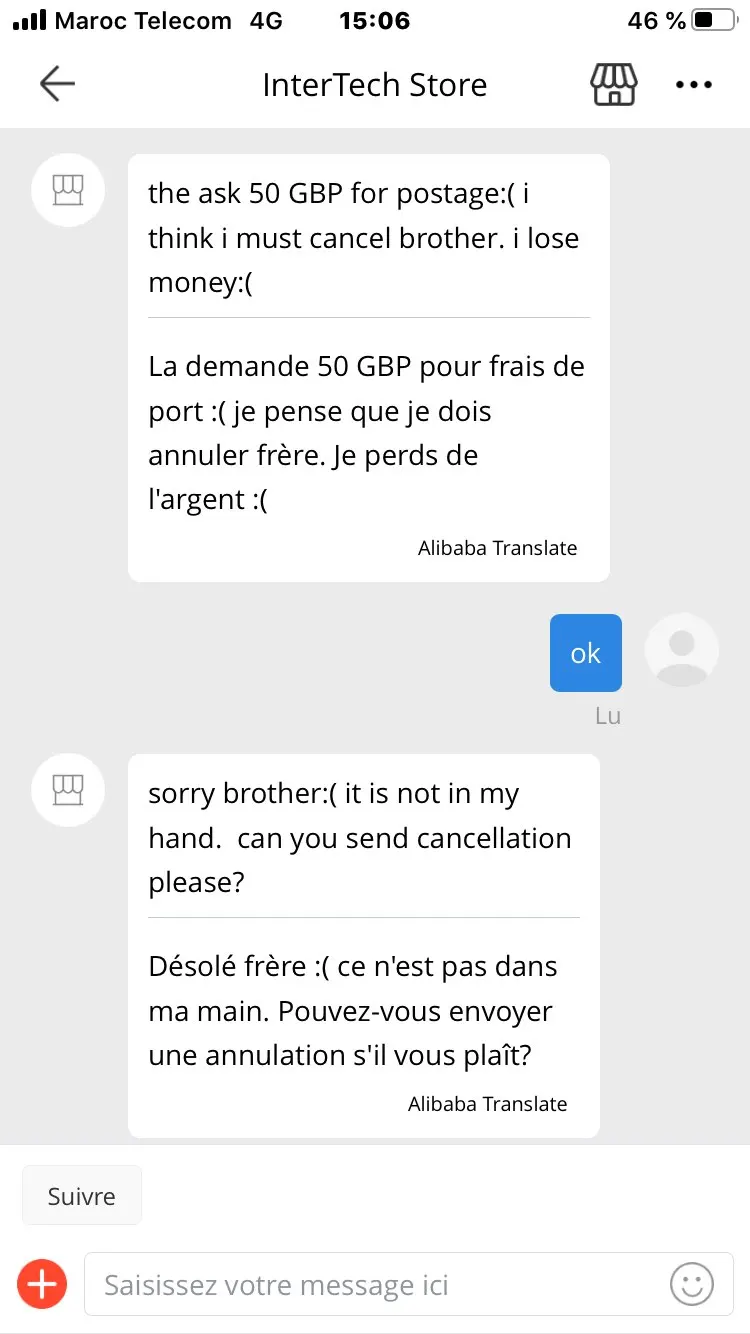Open the InterTech Store shop icon
This screenshot has height=1334, width=750.
point(613,85)
